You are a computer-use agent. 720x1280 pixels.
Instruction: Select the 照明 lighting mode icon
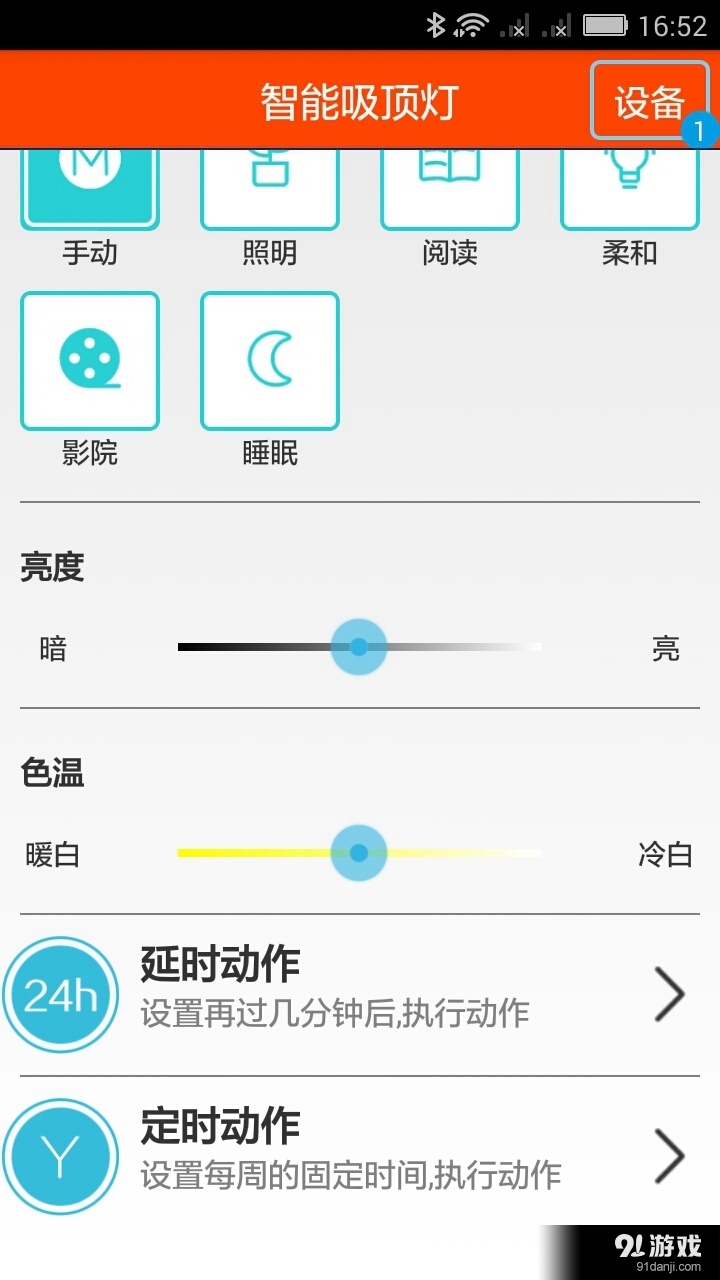pyautogui.click(x=270, y=185)
